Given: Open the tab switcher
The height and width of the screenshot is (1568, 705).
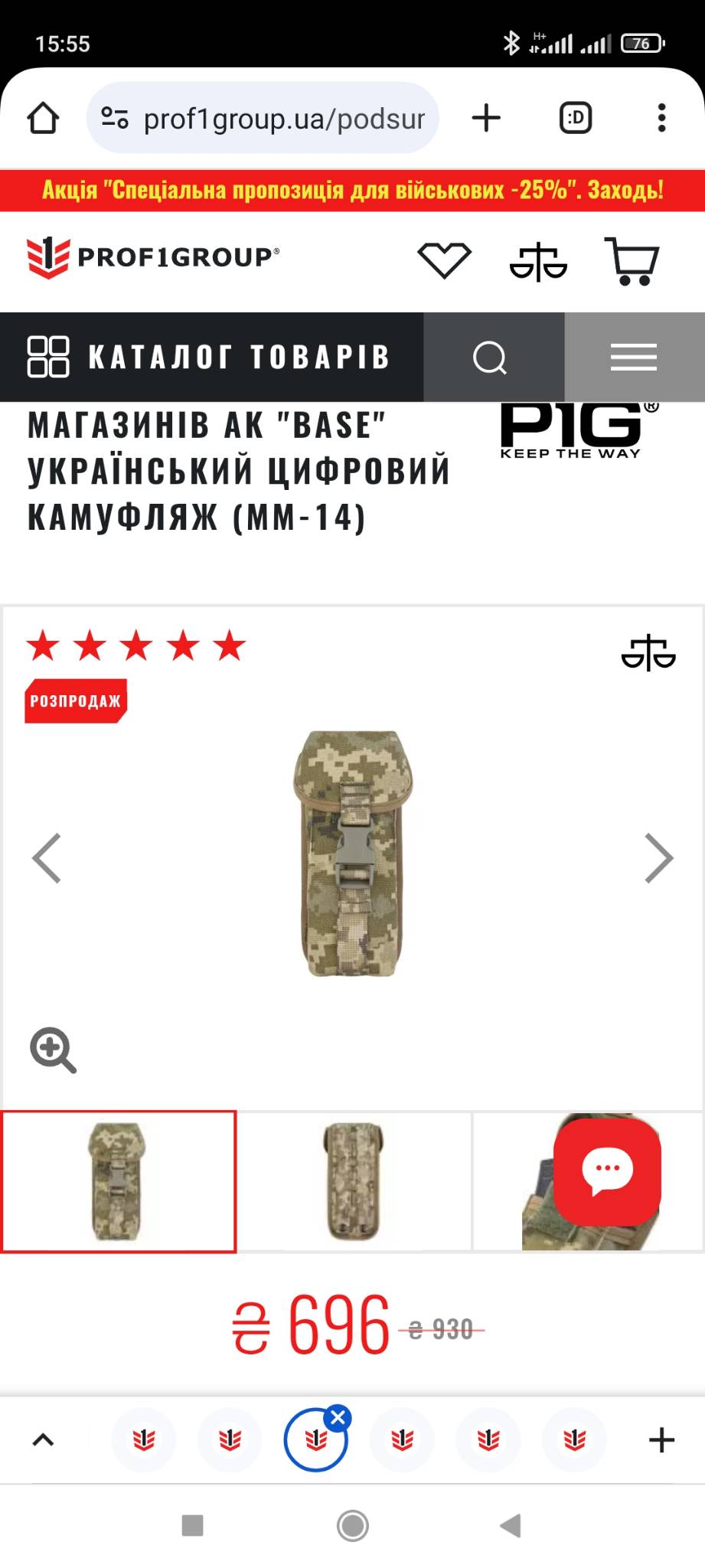Looking at the screenshot, I should tap(576, 118).
